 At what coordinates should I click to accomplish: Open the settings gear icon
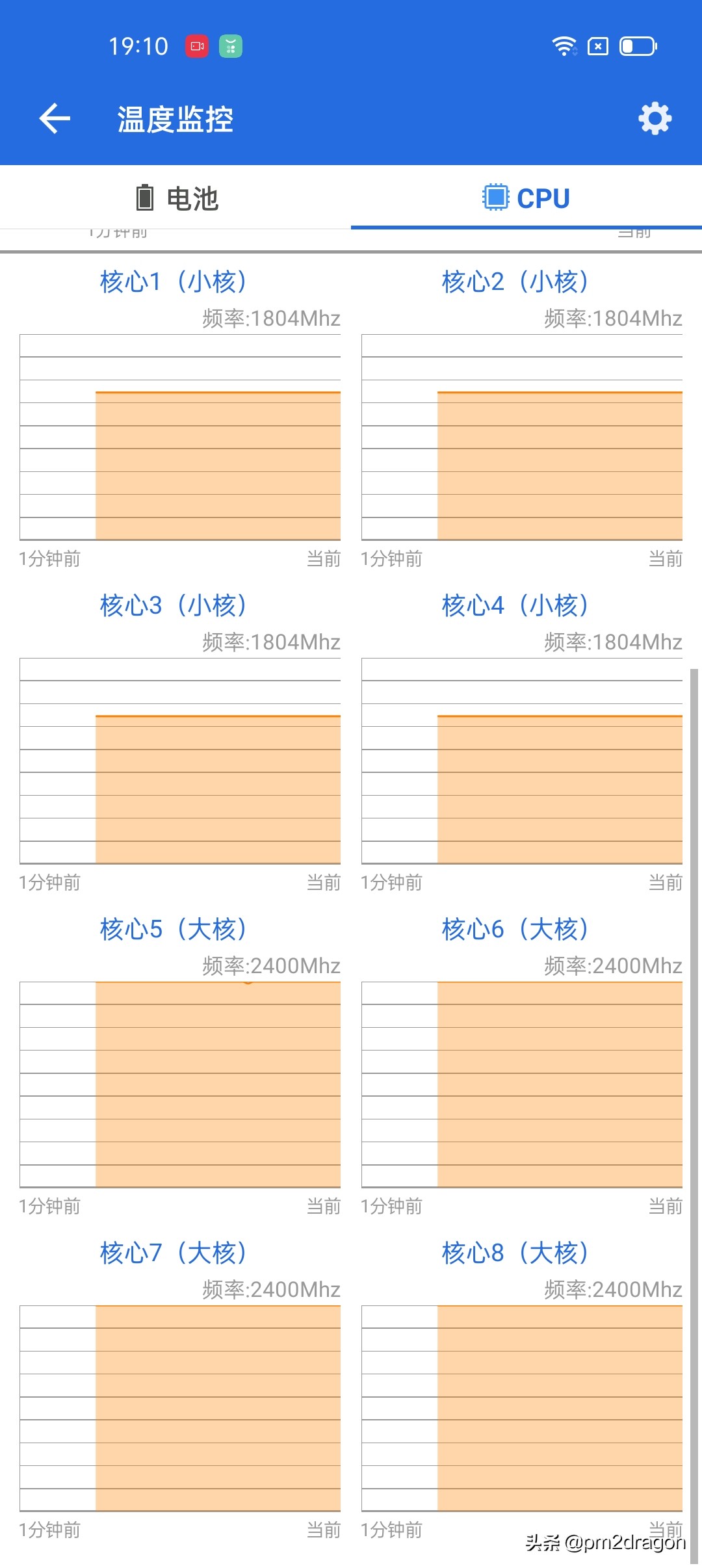tap(655, 118)
